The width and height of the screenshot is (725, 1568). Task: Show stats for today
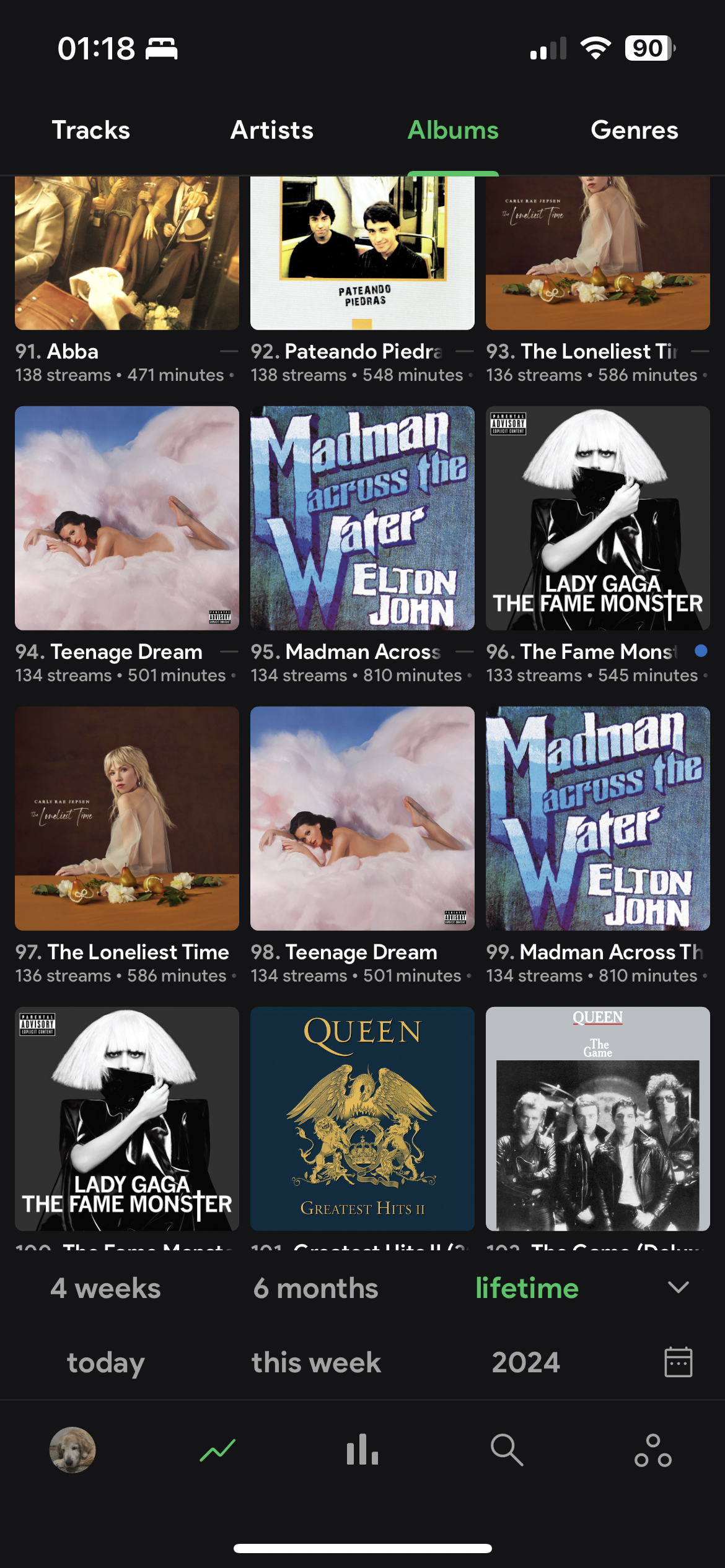pos(105,1362)
